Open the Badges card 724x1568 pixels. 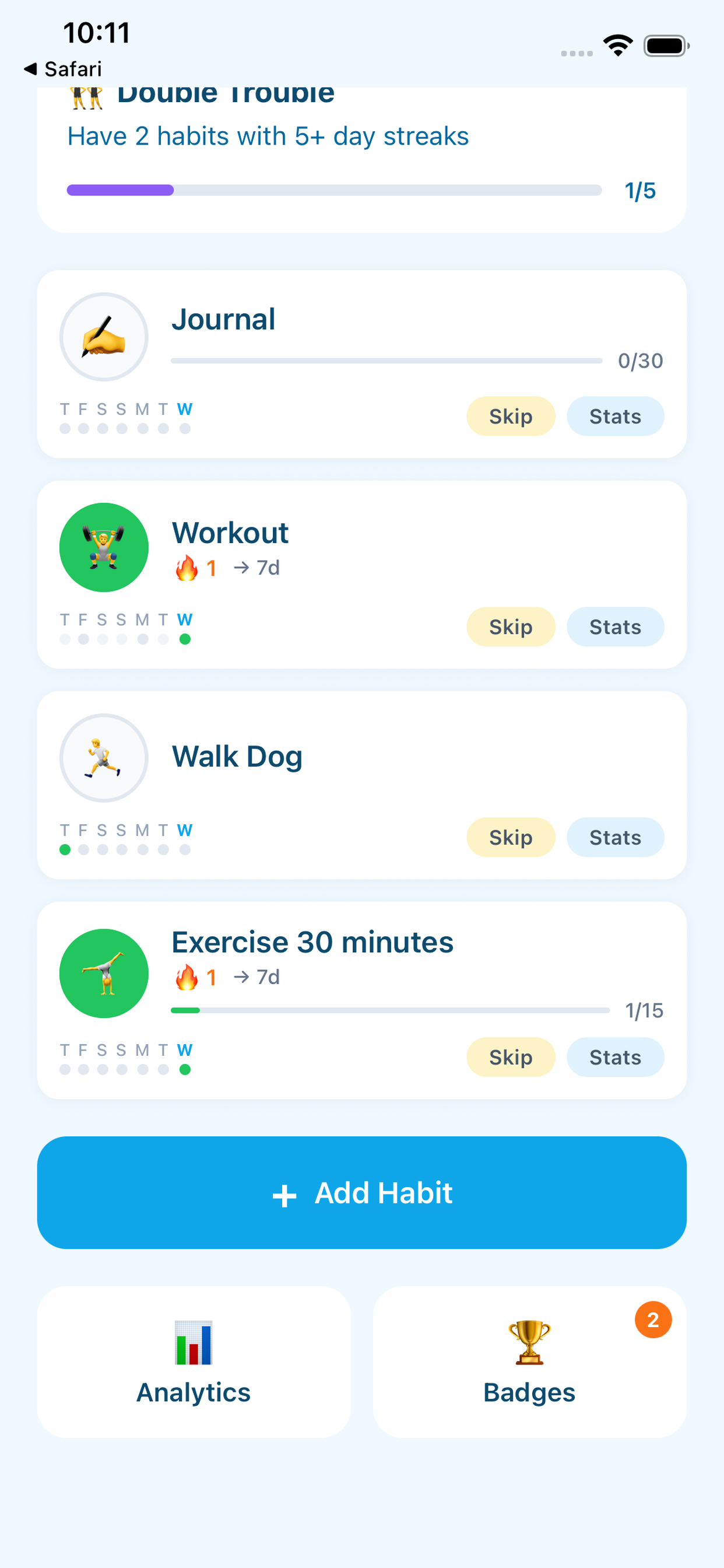click(529, 1361)
